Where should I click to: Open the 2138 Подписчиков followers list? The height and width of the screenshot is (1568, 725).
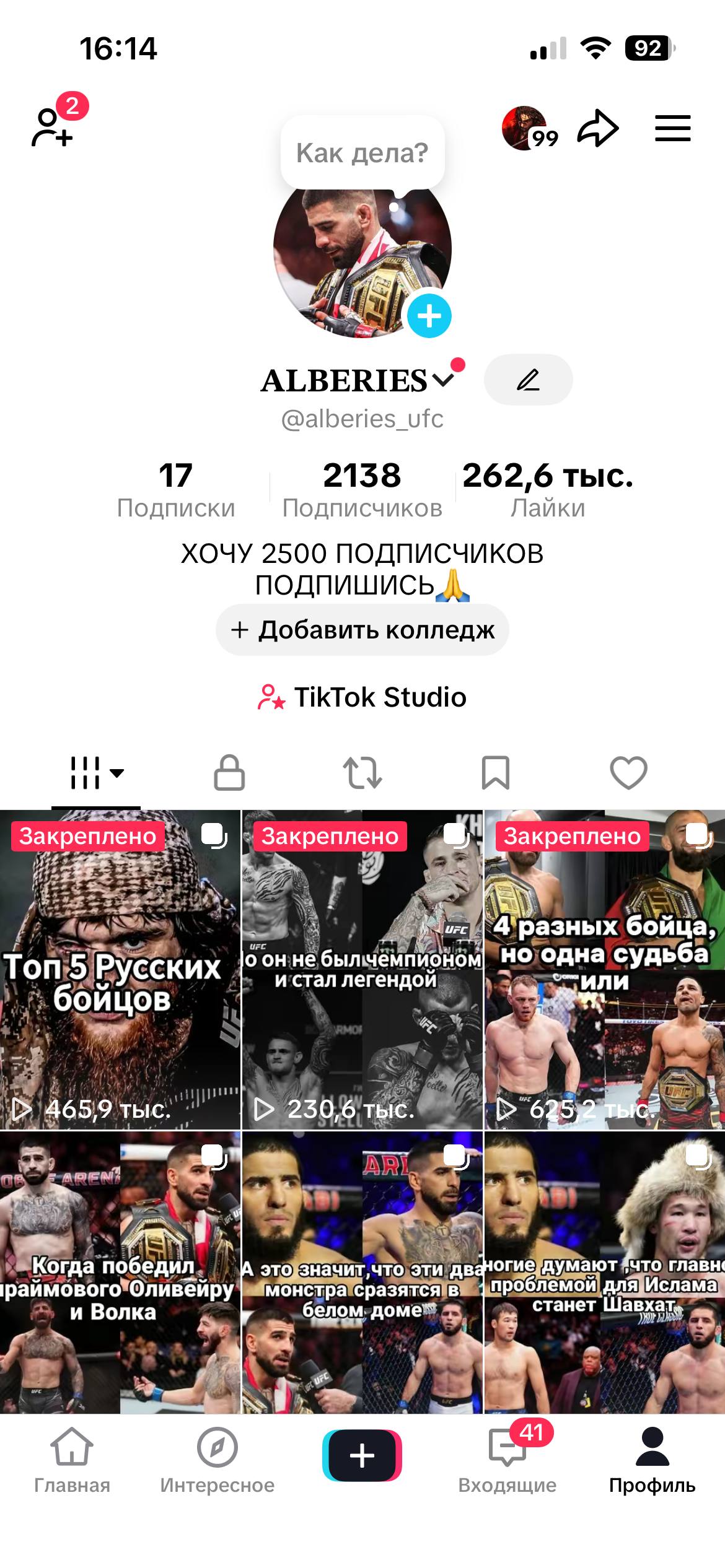click(x=362, y=490)
